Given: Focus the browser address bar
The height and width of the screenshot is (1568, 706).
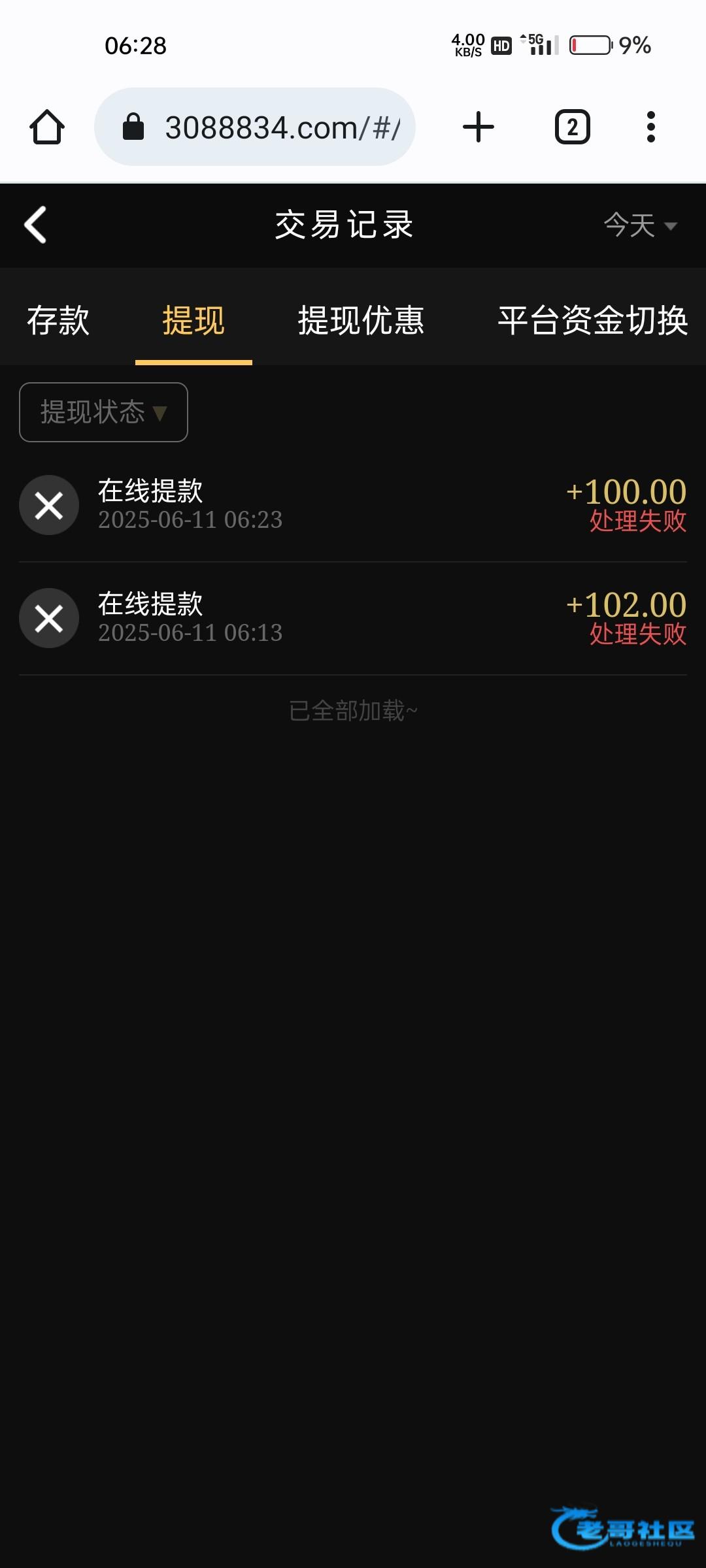Looking at the screenshot, I should coord(261,127).
